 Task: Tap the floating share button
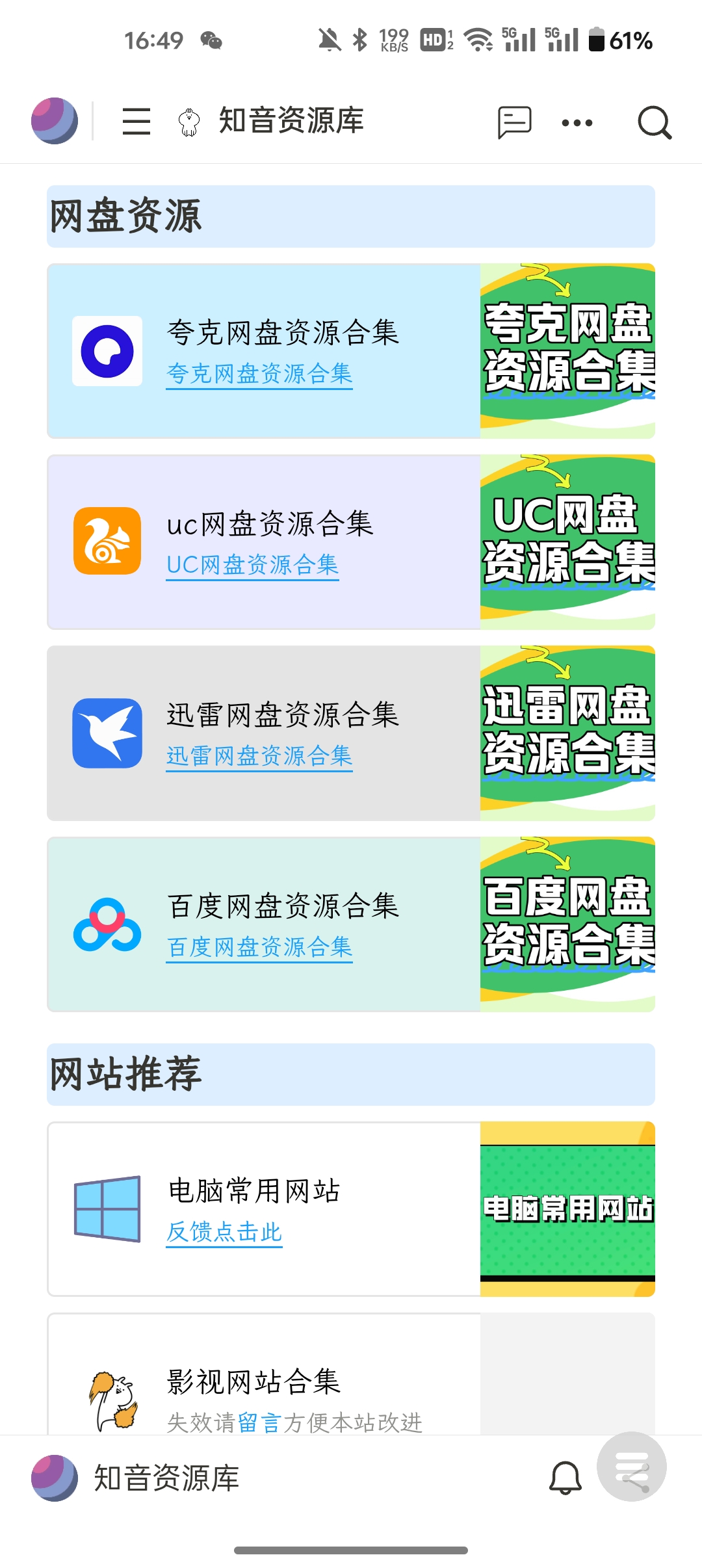click(x=632, y=1467)
